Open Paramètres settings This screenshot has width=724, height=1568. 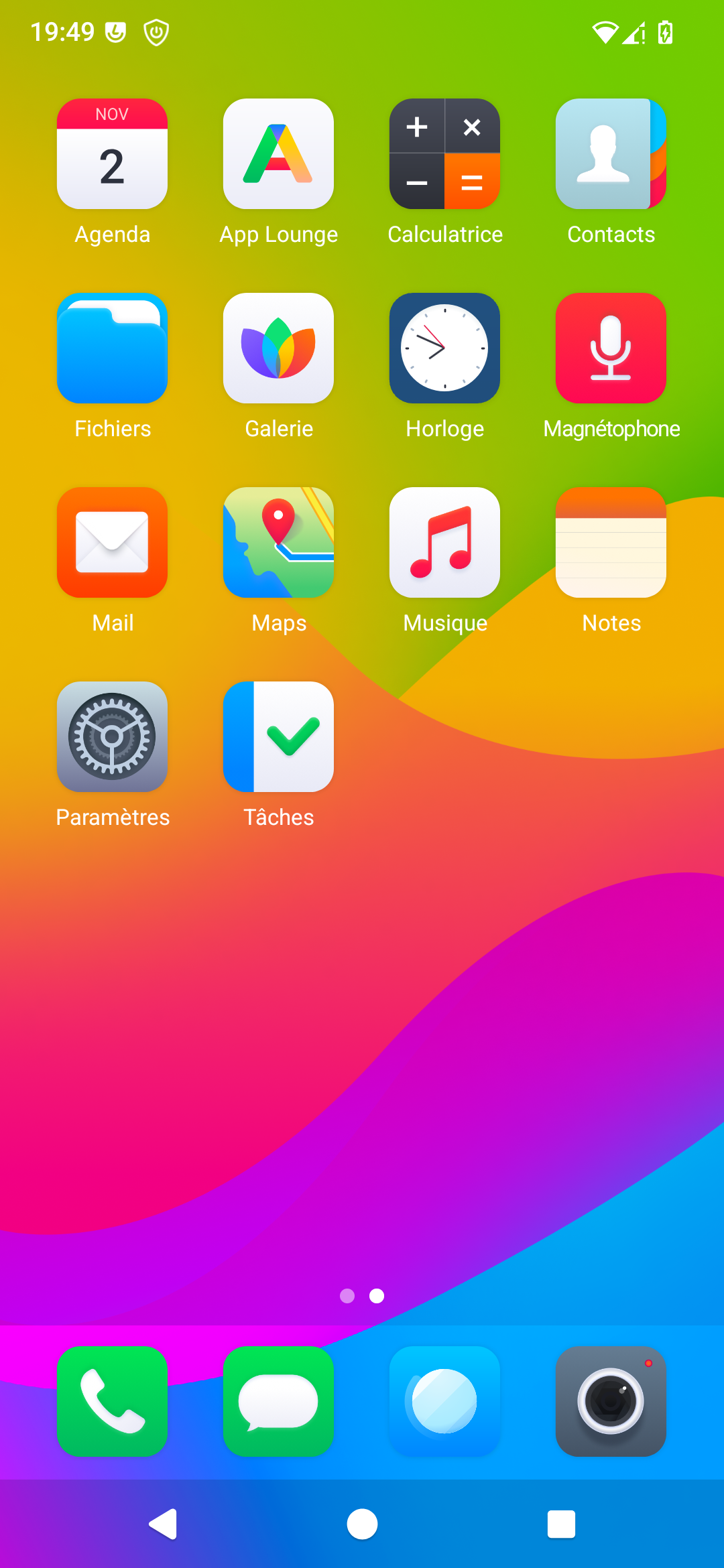(112, 737)
